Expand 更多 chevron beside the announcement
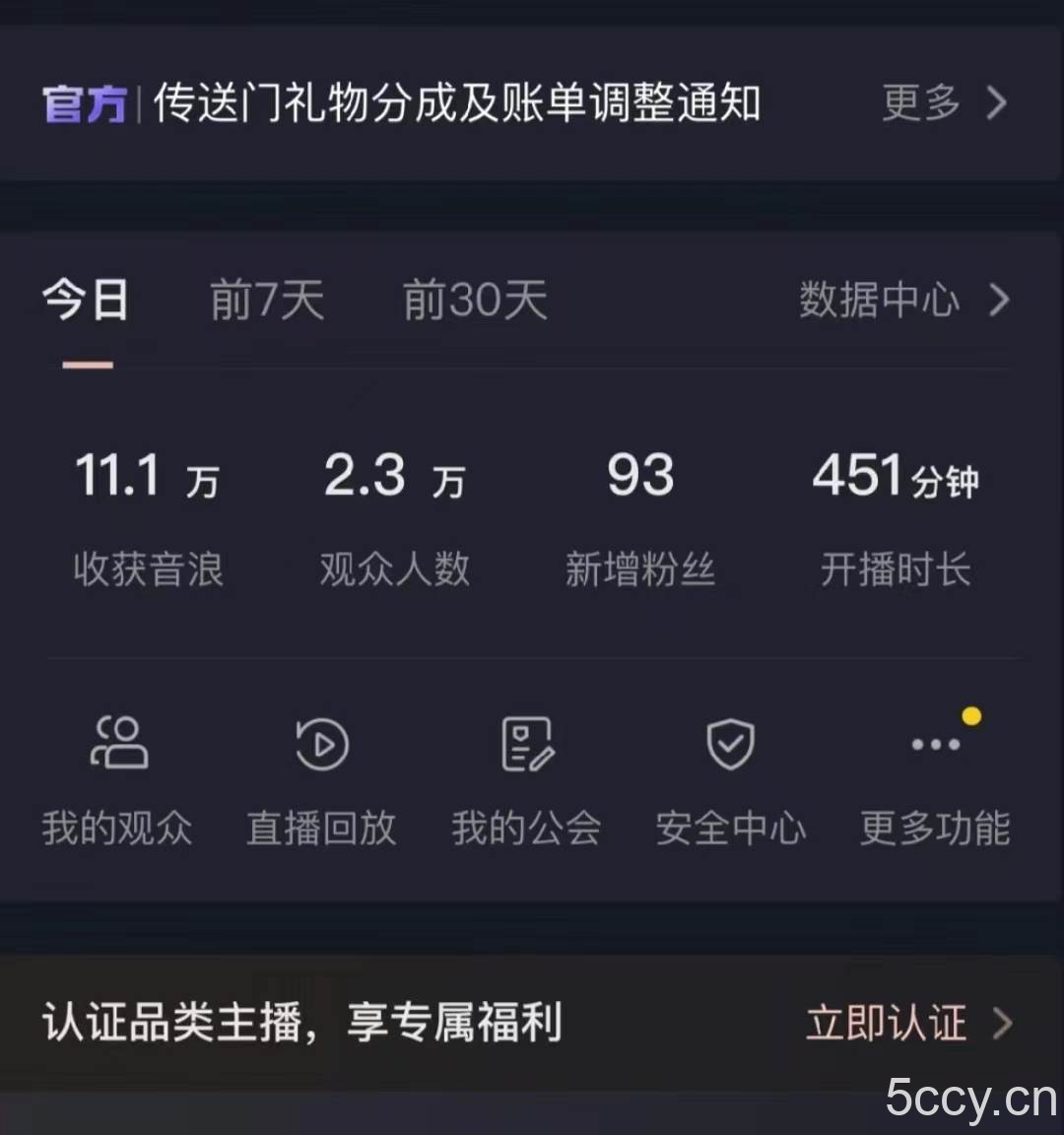This screenshot has height=1135, width=1064. 998,103
